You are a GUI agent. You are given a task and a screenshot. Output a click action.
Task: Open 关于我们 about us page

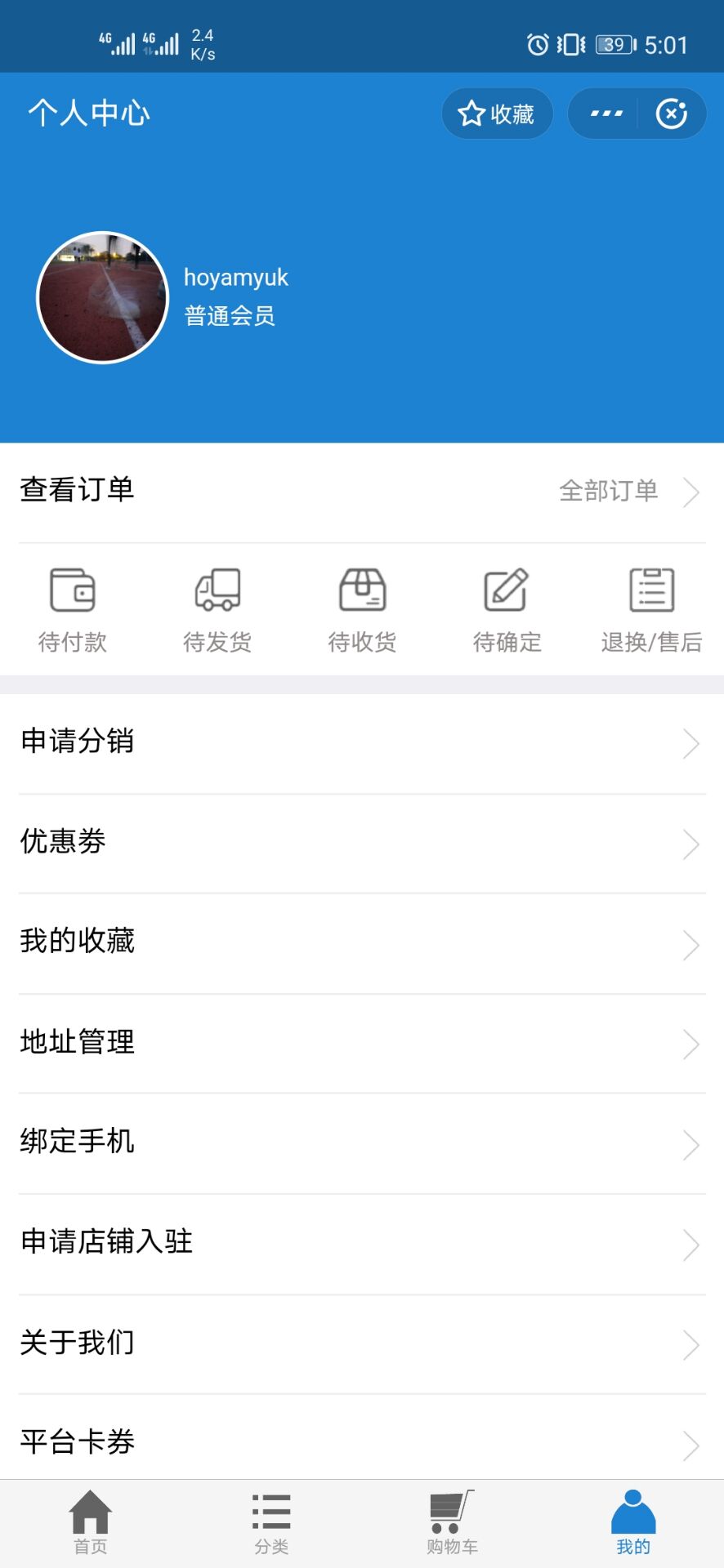pos(362,1343)
